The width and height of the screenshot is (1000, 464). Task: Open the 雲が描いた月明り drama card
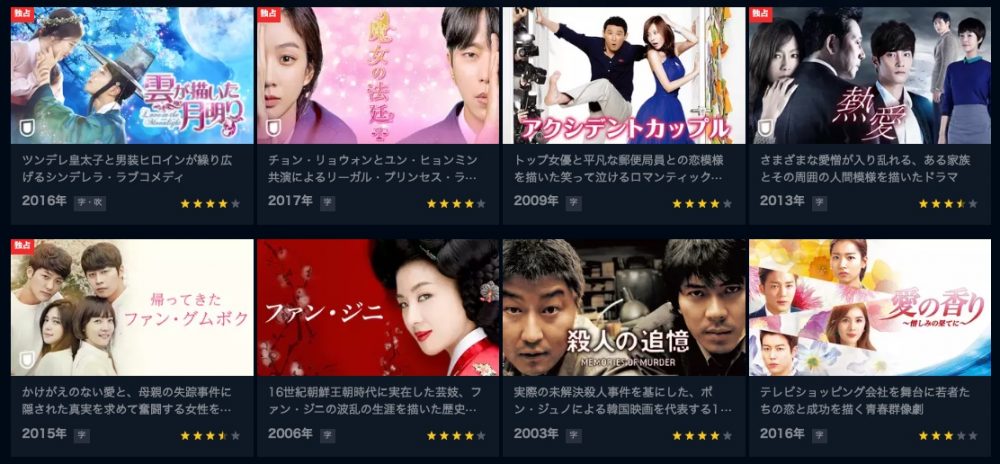point(131,77)
